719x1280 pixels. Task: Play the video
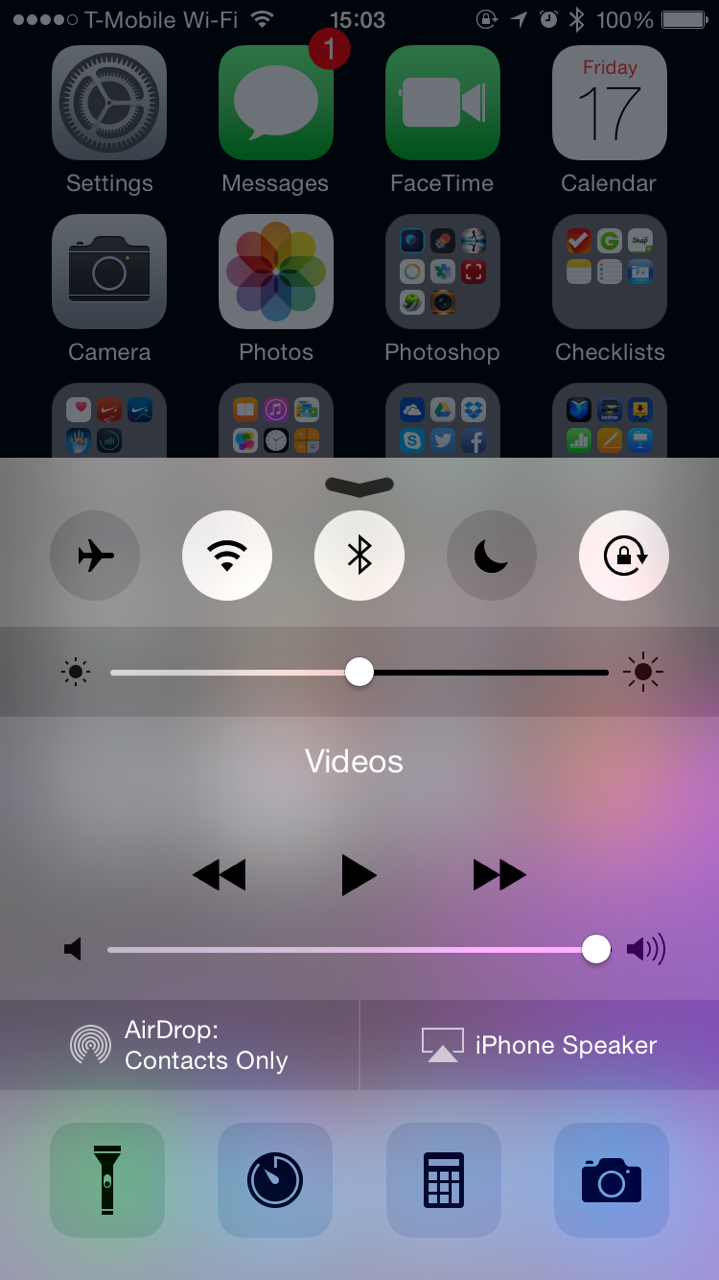tap(358, 876)
